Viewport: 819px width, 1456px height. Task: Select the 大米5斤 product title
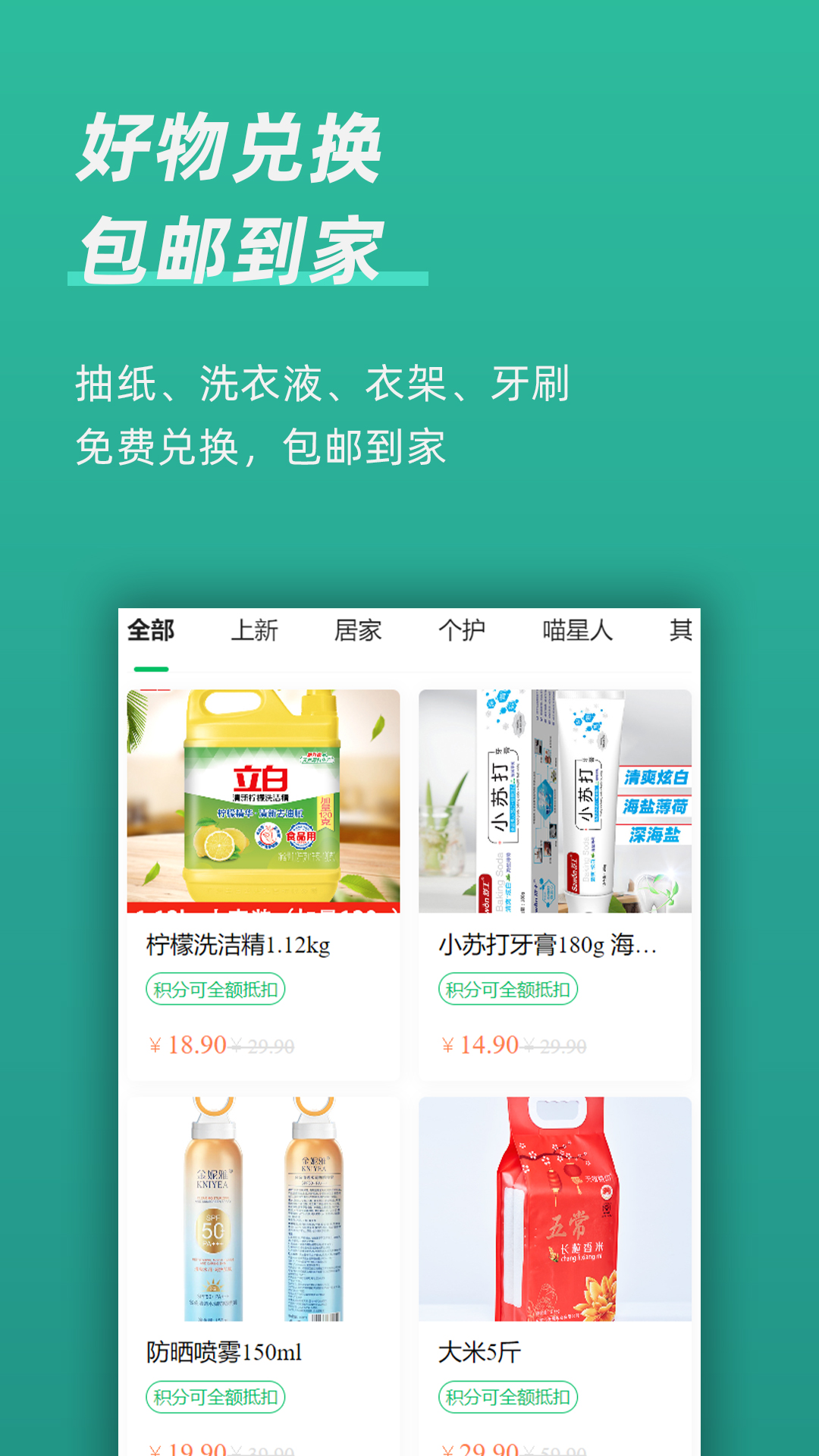(480, 1352)
